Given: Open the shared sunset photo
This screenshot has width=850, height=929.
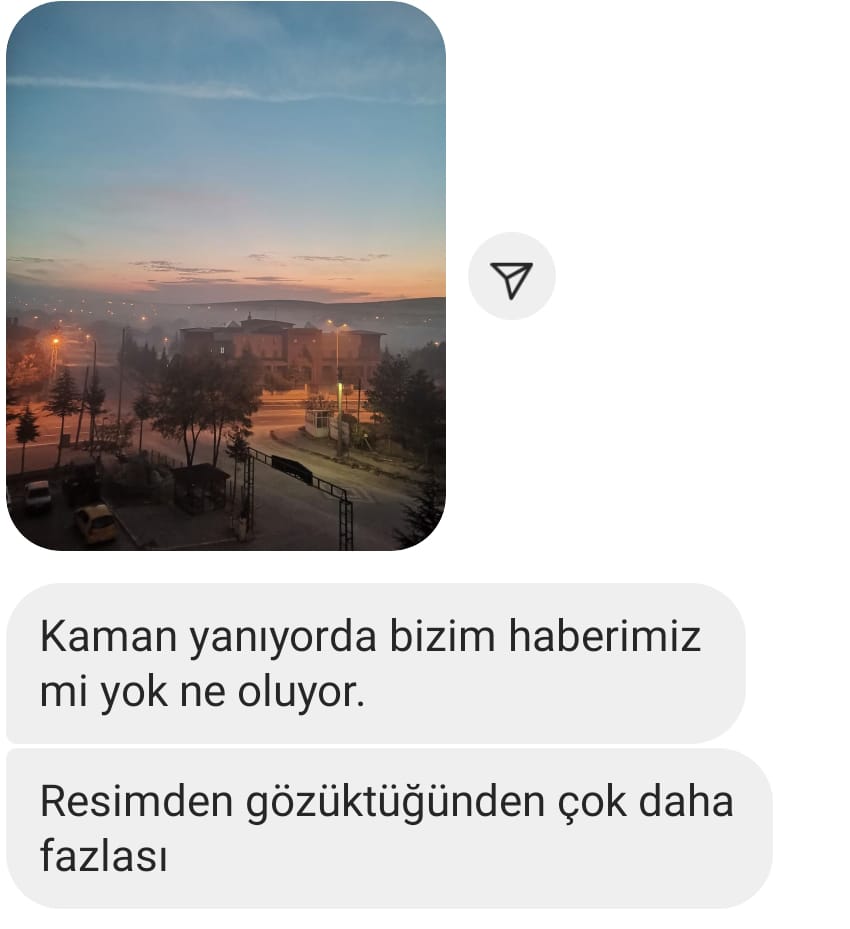Looking at the screenshot, I should coord(225,276).
